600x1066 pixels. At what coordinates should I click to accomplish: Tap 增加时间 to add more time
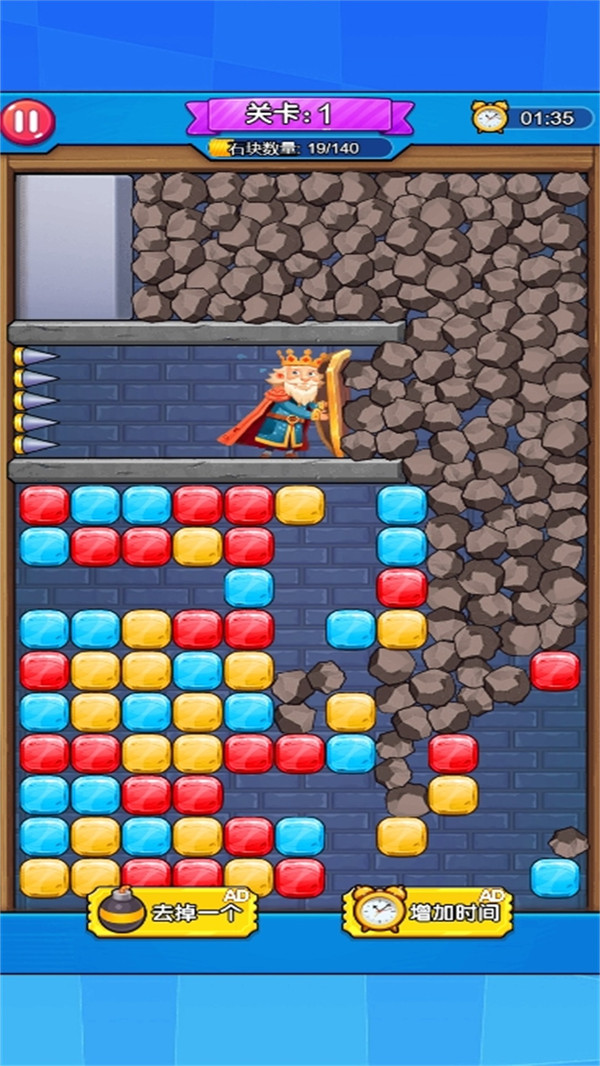click(428, 910)
